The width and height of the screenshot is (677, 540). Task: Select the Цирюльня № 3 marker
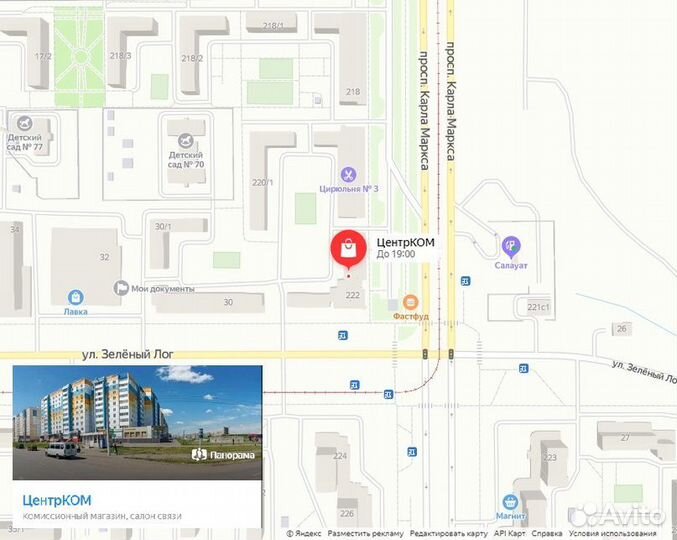point(348,174)
